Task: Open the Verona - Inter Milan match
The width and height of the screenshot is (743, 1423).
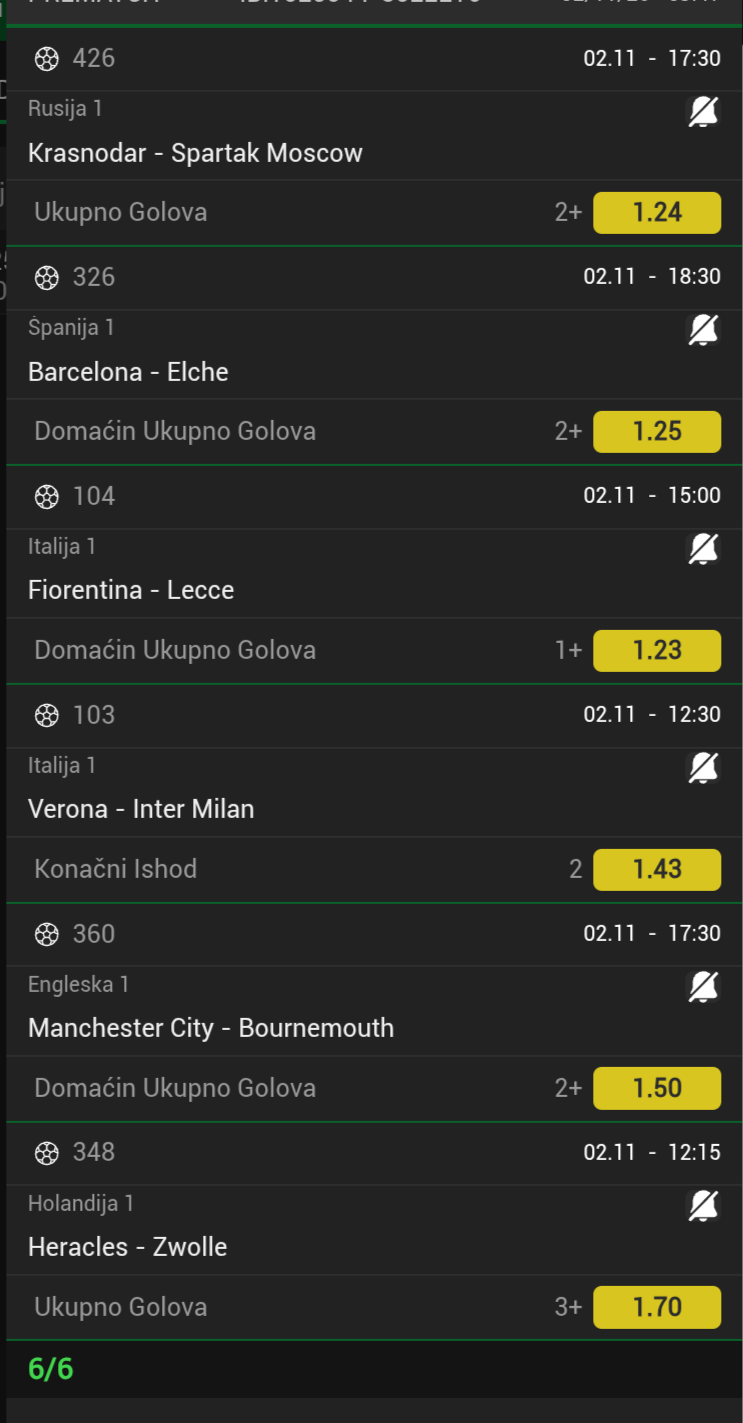Action: tap(141, 809)
